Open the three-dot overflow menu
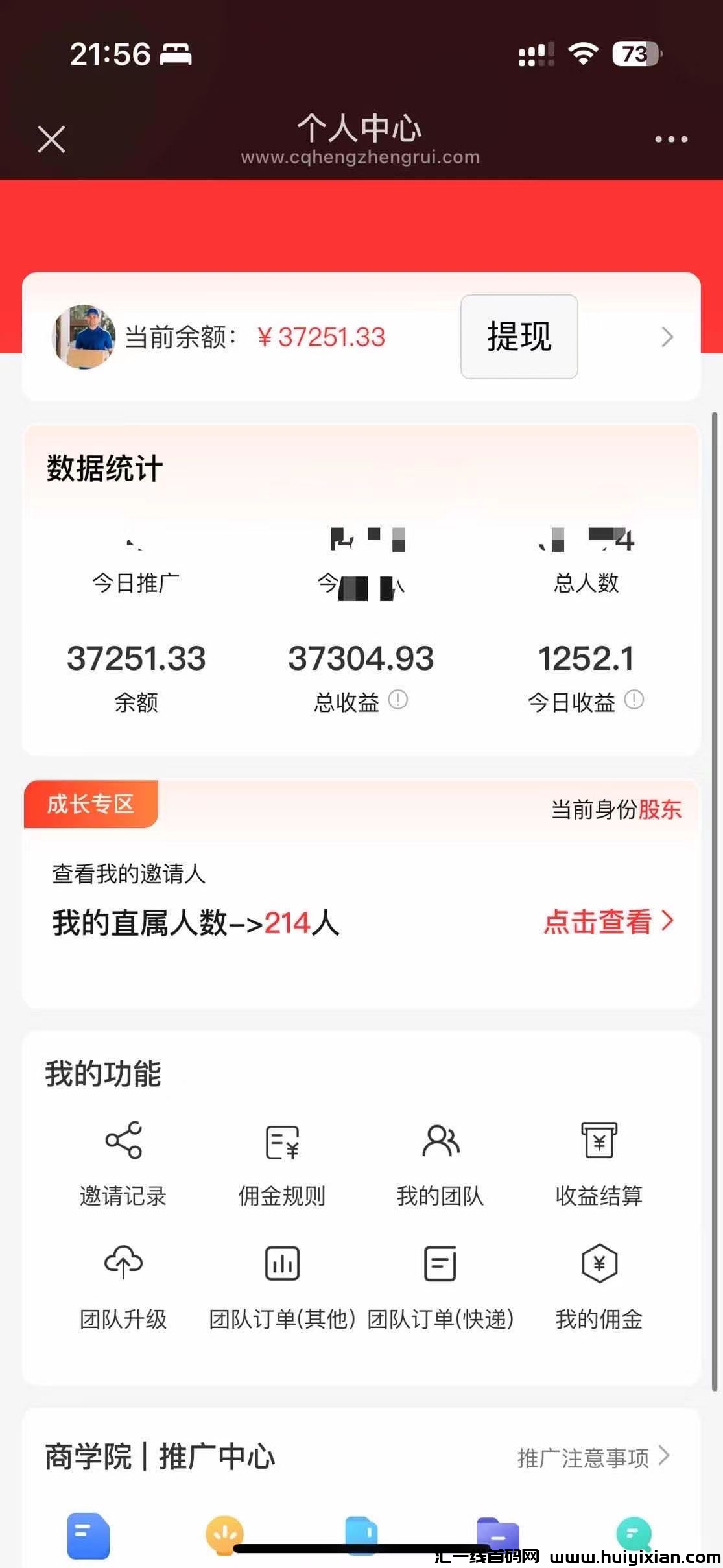Viewport: 723px width, 1568px height. click(x=670, y=139)
